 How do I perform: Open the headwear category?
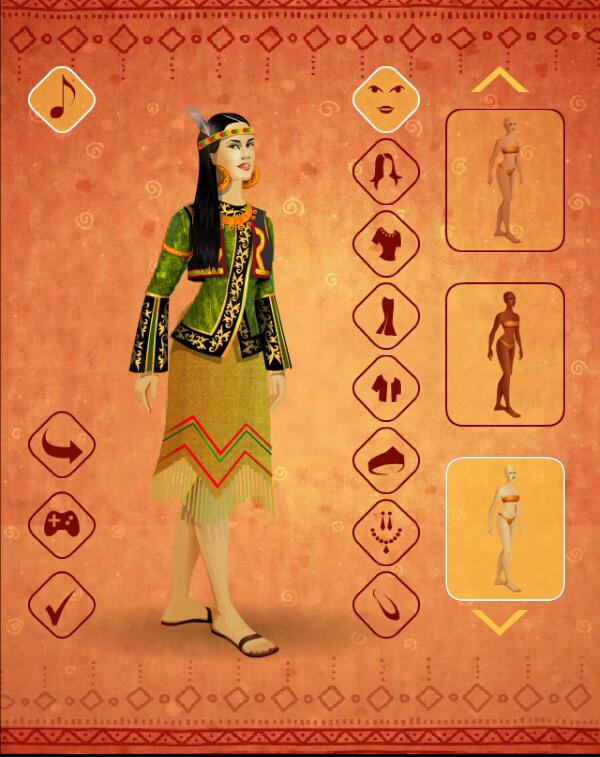pos(386,461)
